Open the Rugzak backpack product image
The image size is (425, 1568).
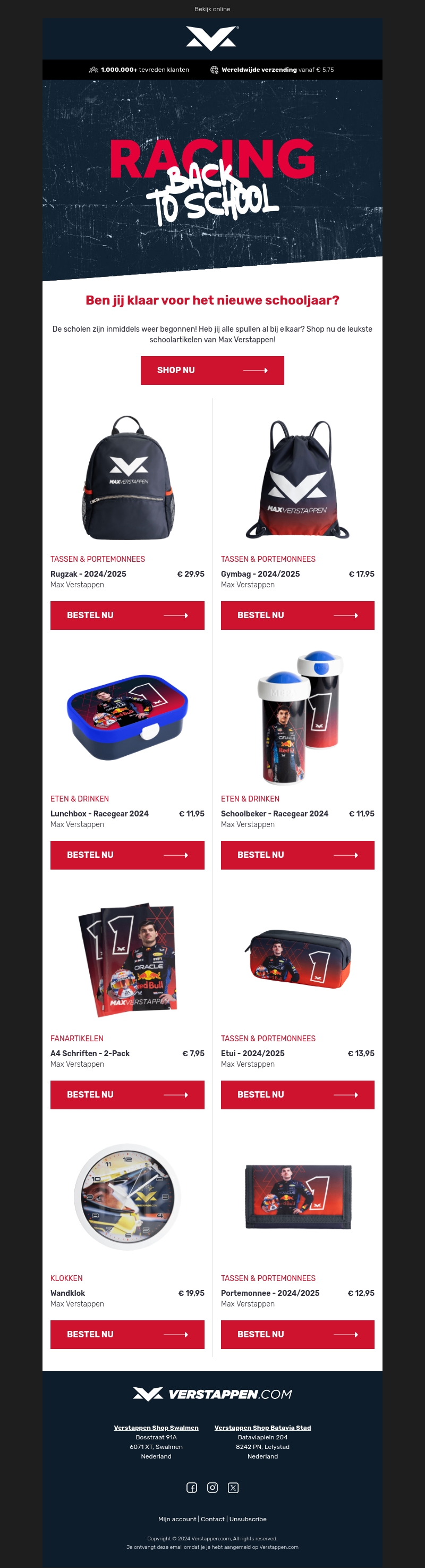(x=127, y=478)
